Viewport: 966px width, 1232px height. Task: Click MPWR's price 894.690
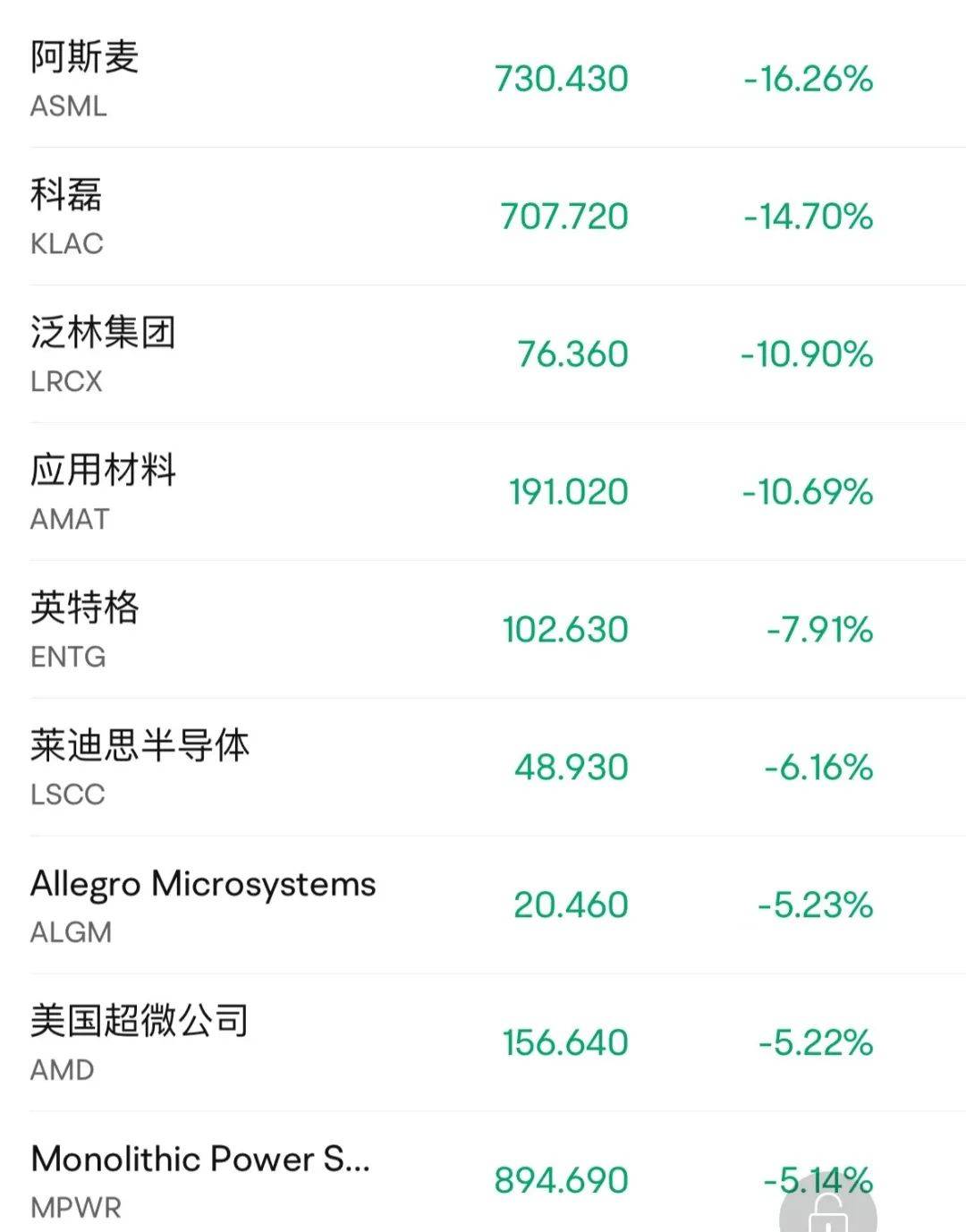(x=560, y=1180)
